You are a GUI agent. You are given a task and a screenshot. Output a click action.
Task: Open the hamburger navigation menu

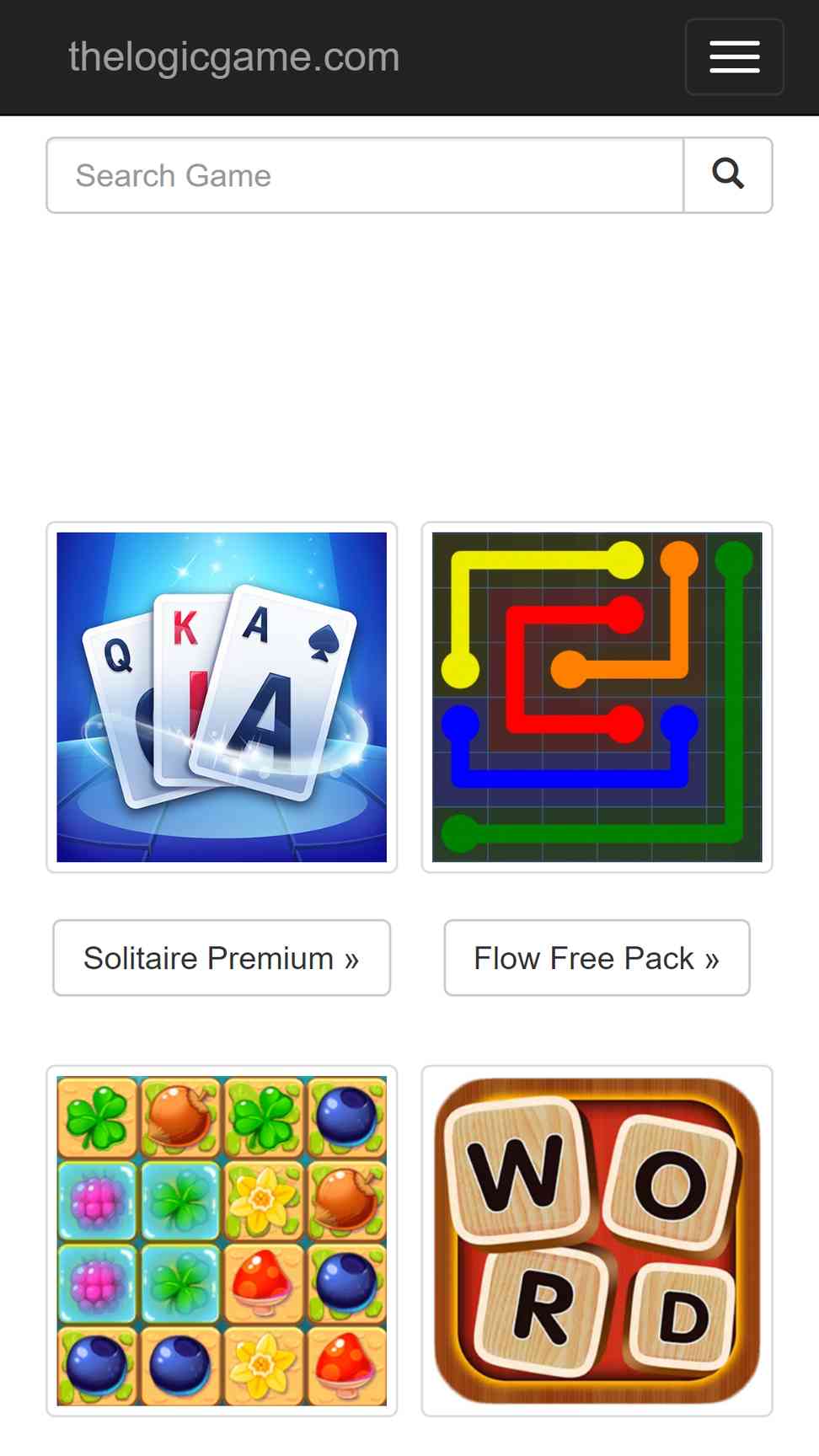(734, 57)
